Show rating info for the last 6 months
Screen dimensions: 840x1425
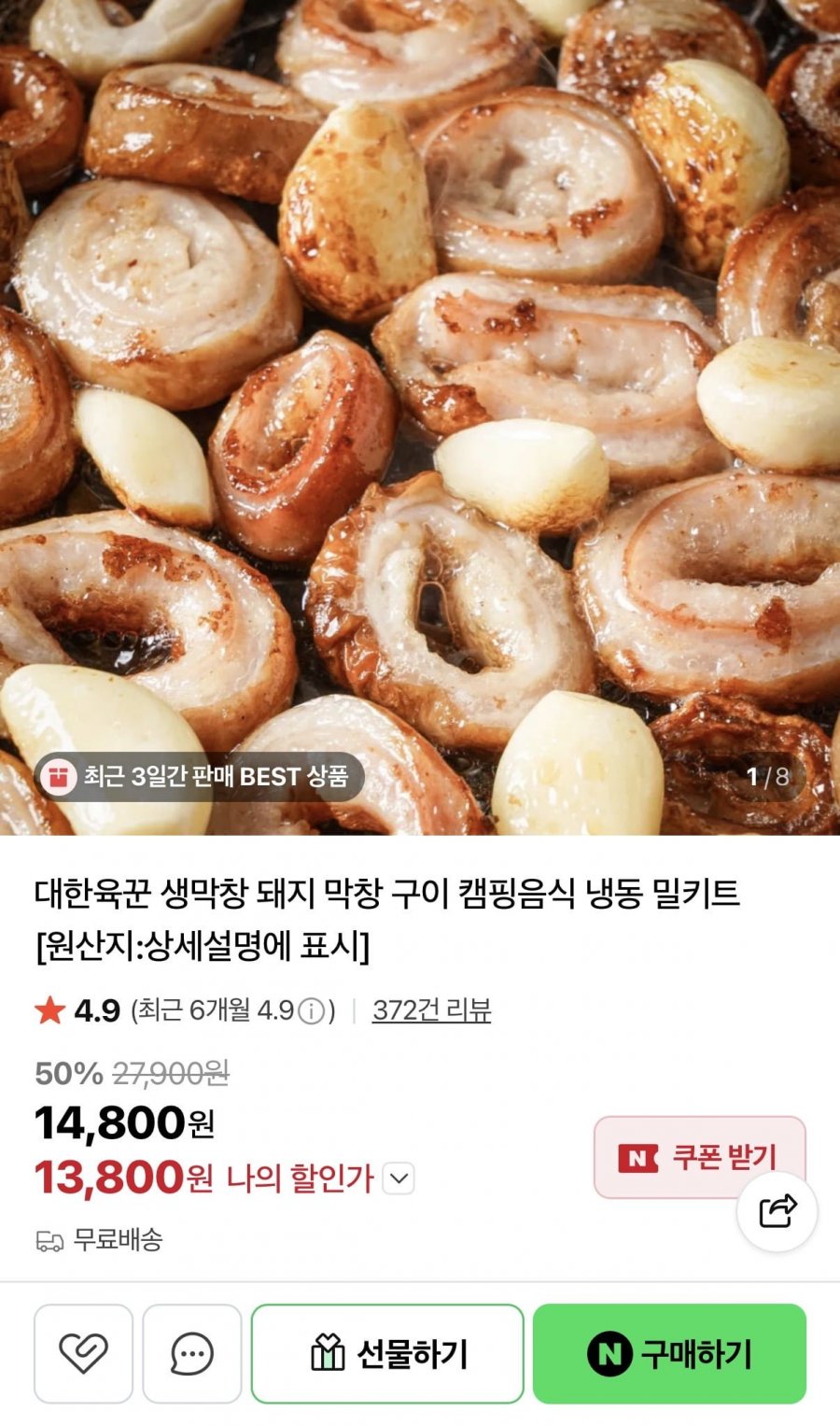click(x=311, y=1010)
